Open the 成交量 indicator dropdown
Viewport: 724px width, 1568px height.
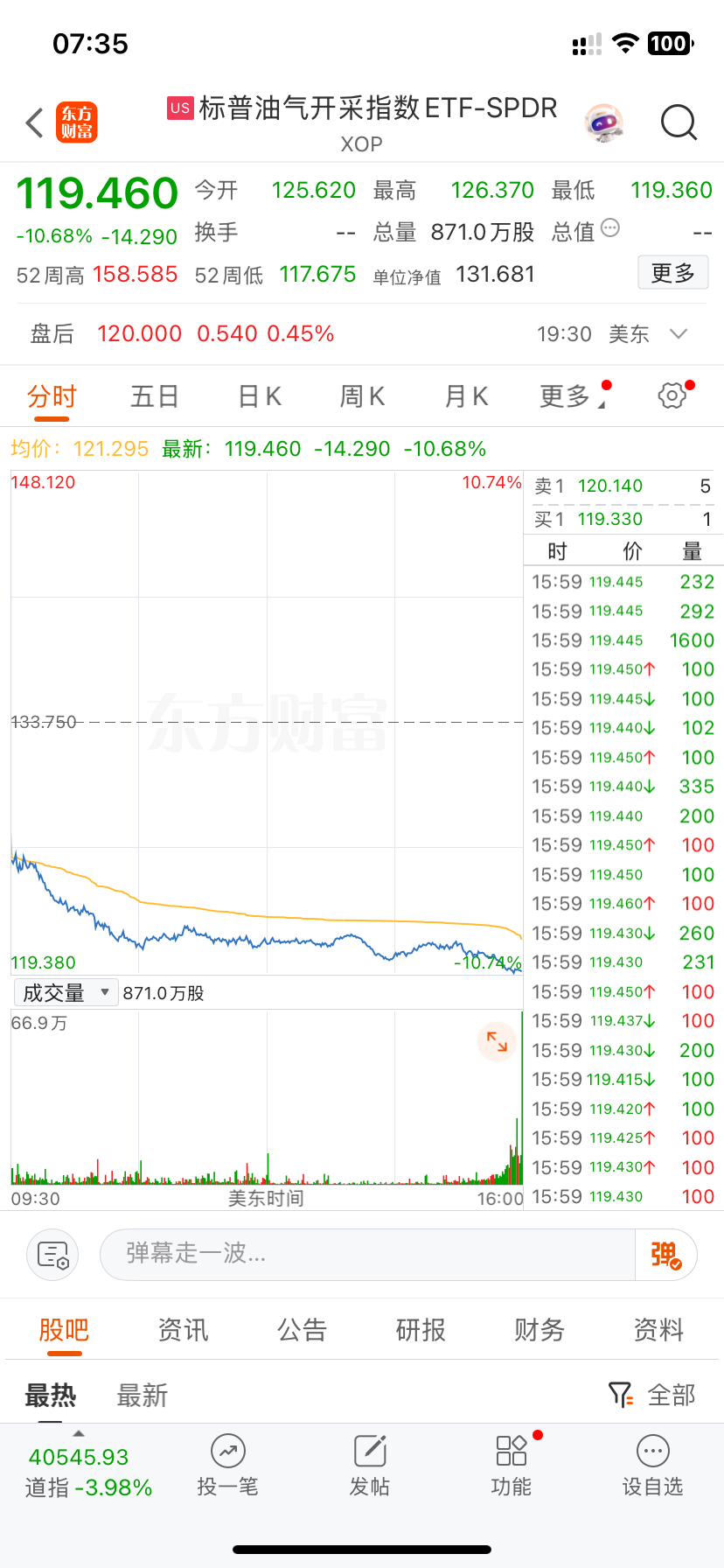click(66, 991)
